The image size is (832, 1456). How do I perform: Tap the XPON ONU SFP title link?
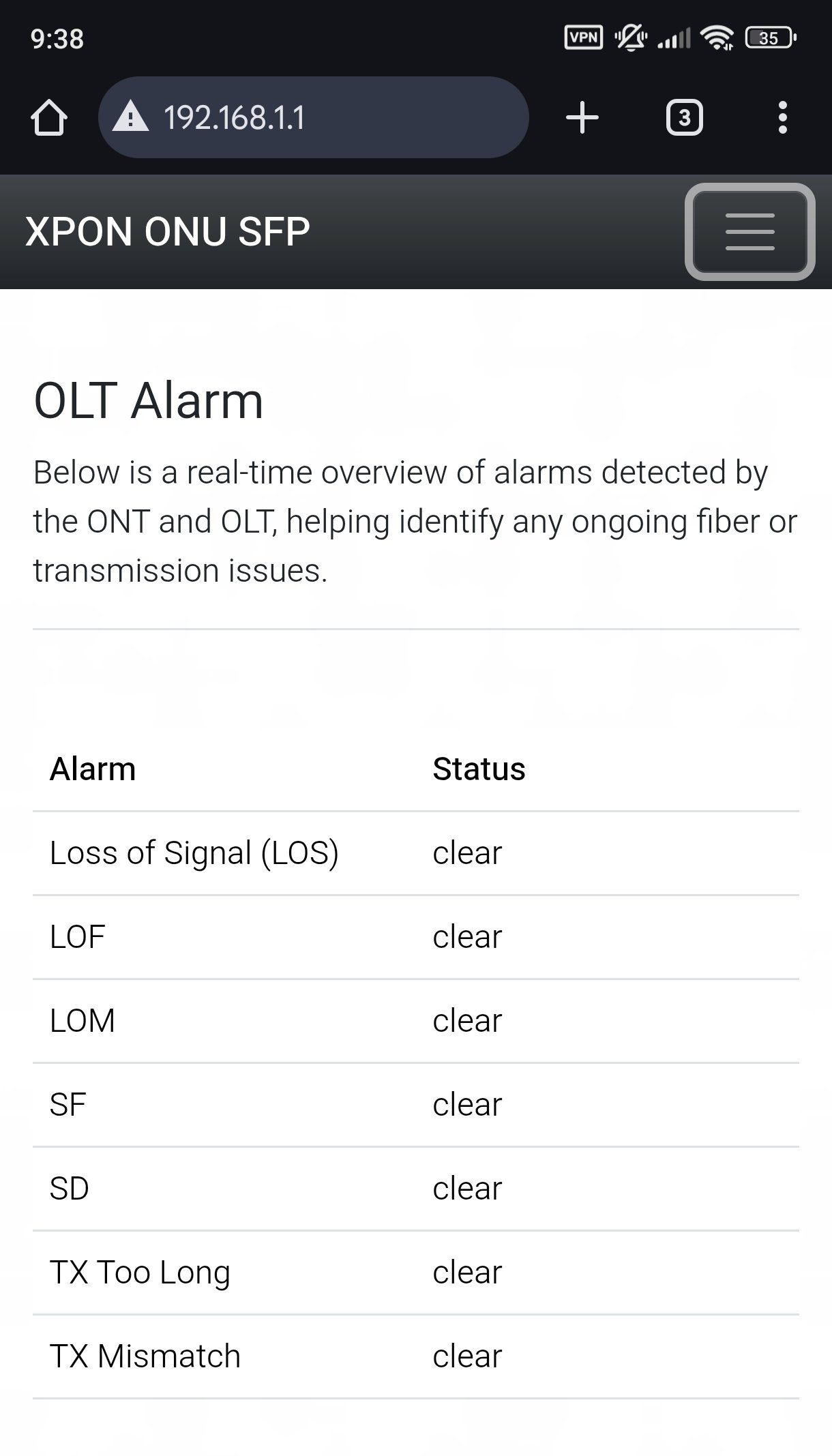pyautogui.click(x=168, y=231)
